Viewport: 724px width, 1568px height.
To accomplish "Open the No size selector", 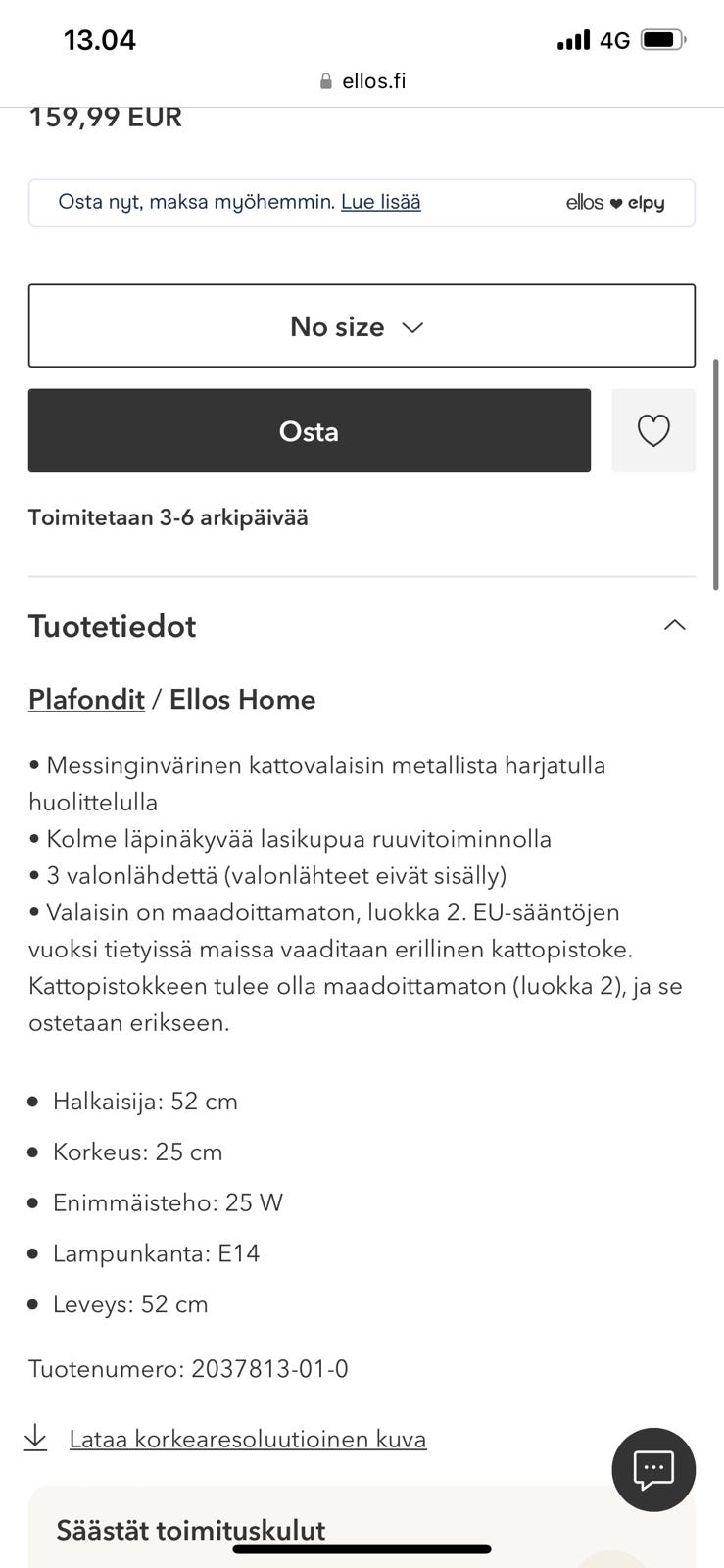I will pos(362,325).
